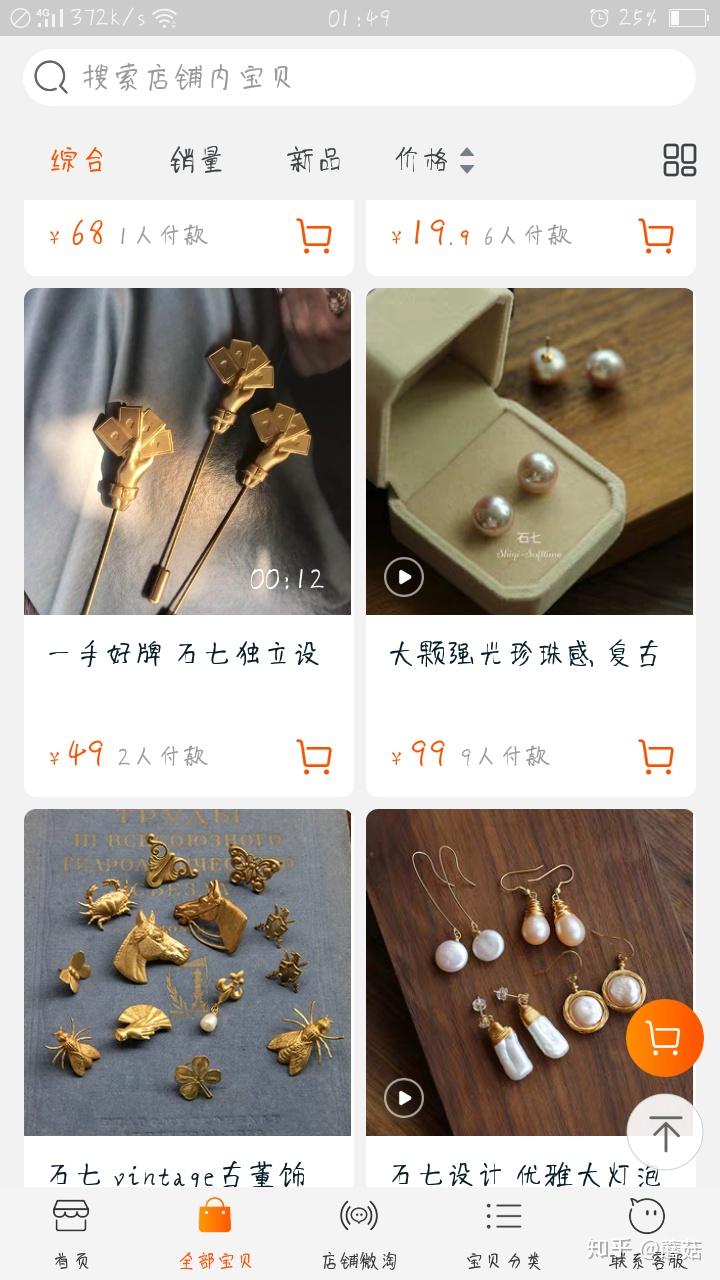Jump back to top with the arrow button

pyautogui.click(x=664, y=1132)
